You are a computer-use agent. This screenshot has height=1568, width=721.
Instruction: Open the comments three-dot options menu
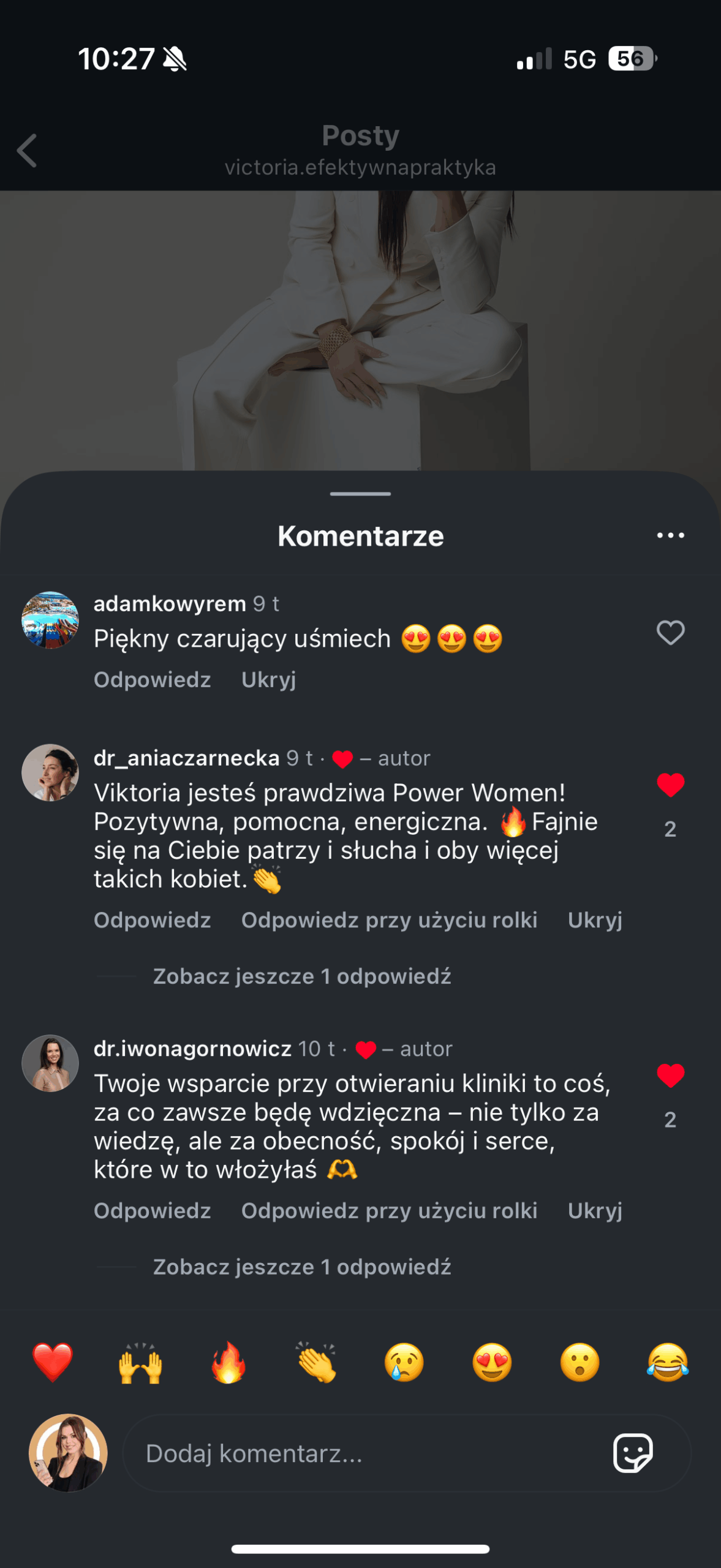[x=670, y=535]
